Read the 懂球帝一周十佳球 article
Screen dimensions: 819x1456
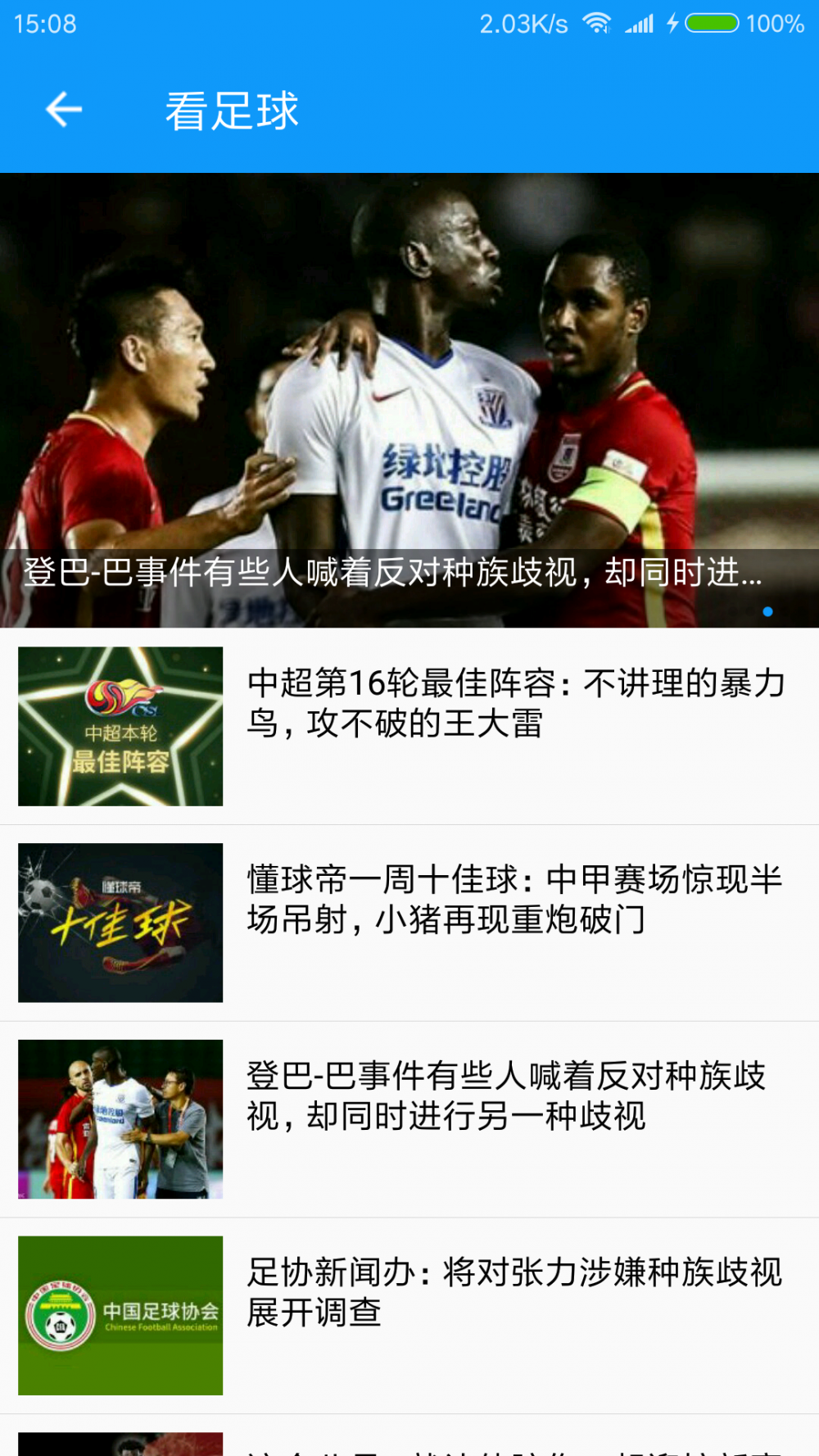[x=409, y=923]
